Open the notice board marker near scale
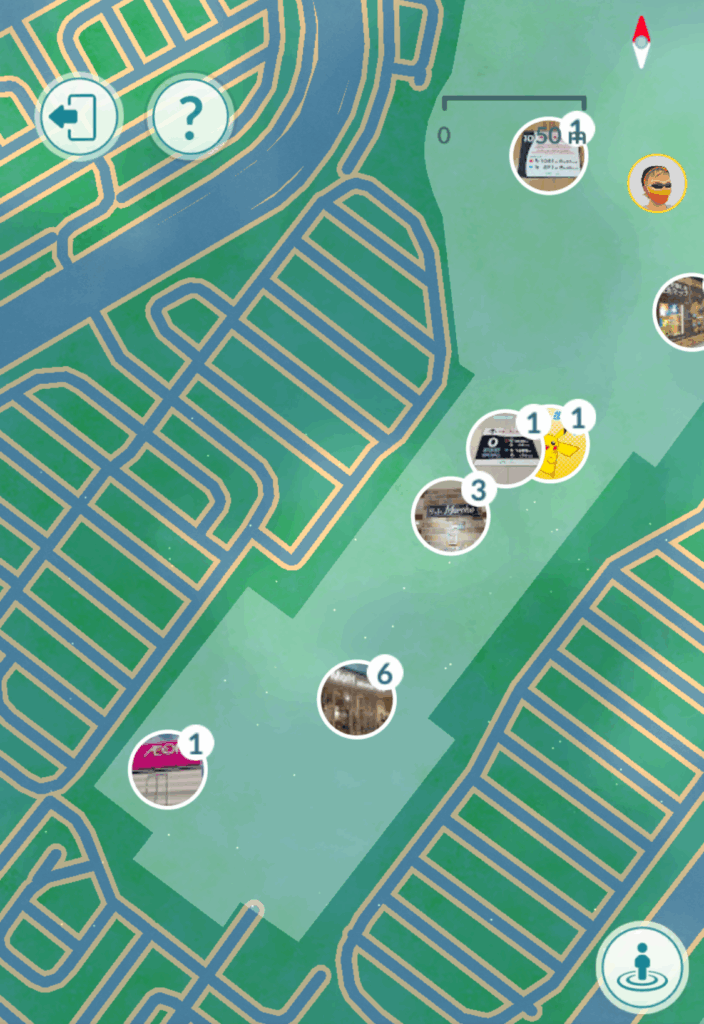704x1024 pixels. (x=547, y=156)
